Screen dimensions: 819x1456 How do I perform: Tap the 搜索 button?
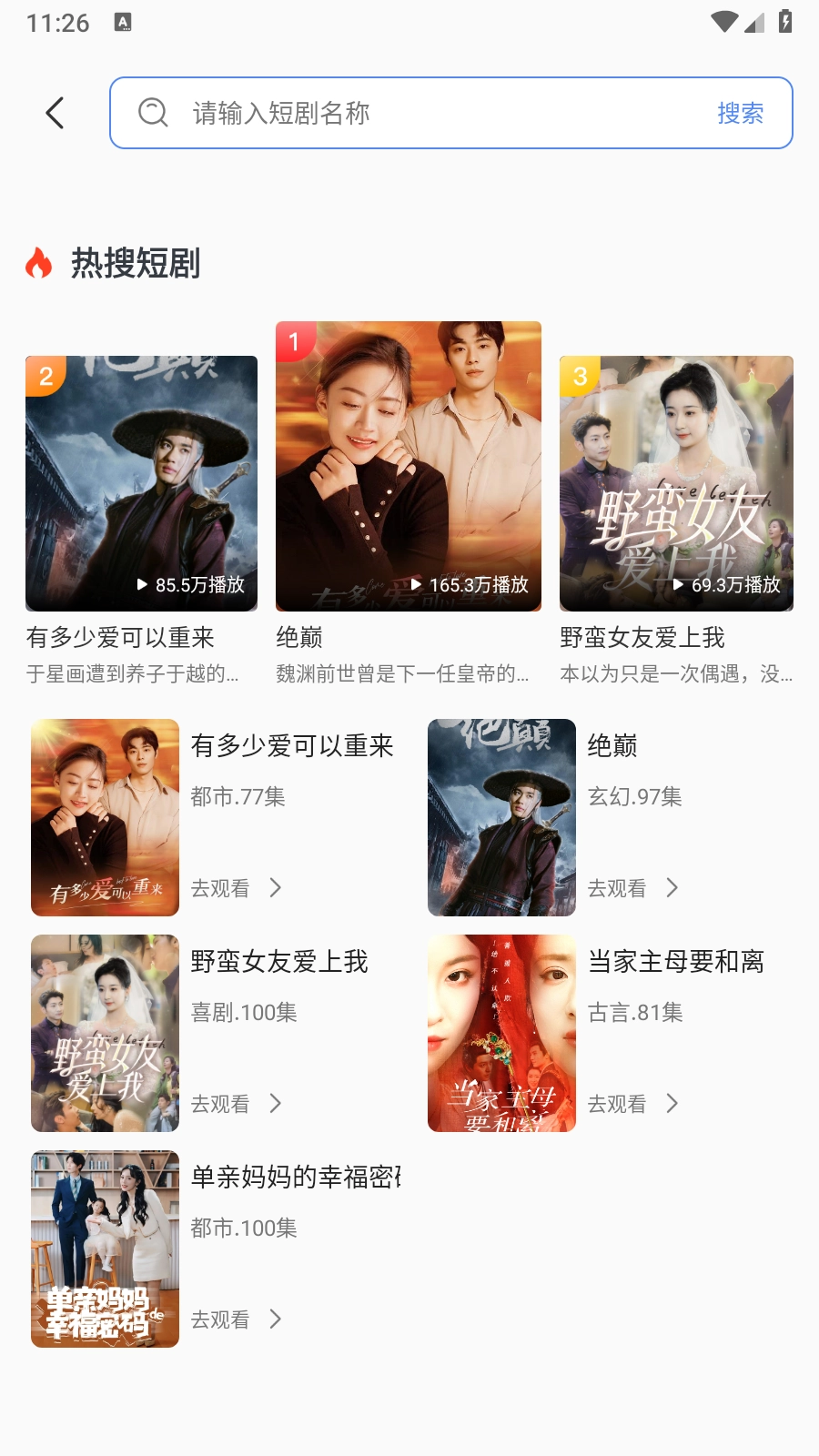click(x=740, y=113)
